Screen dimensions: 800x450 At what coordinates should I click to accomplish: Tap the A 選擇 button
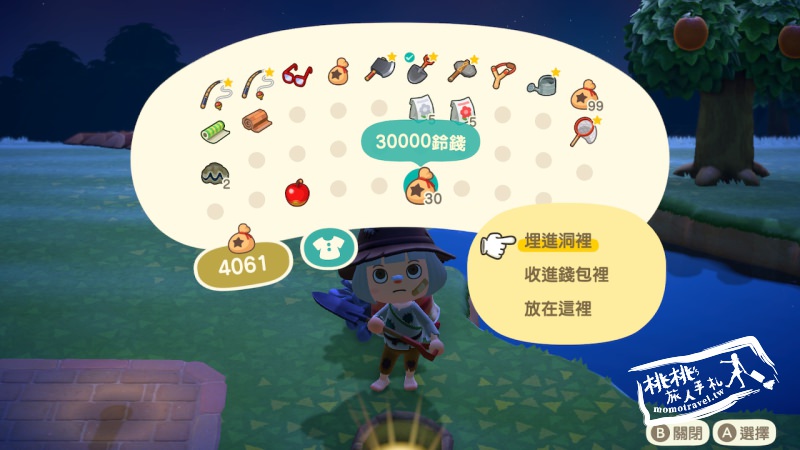740,433
